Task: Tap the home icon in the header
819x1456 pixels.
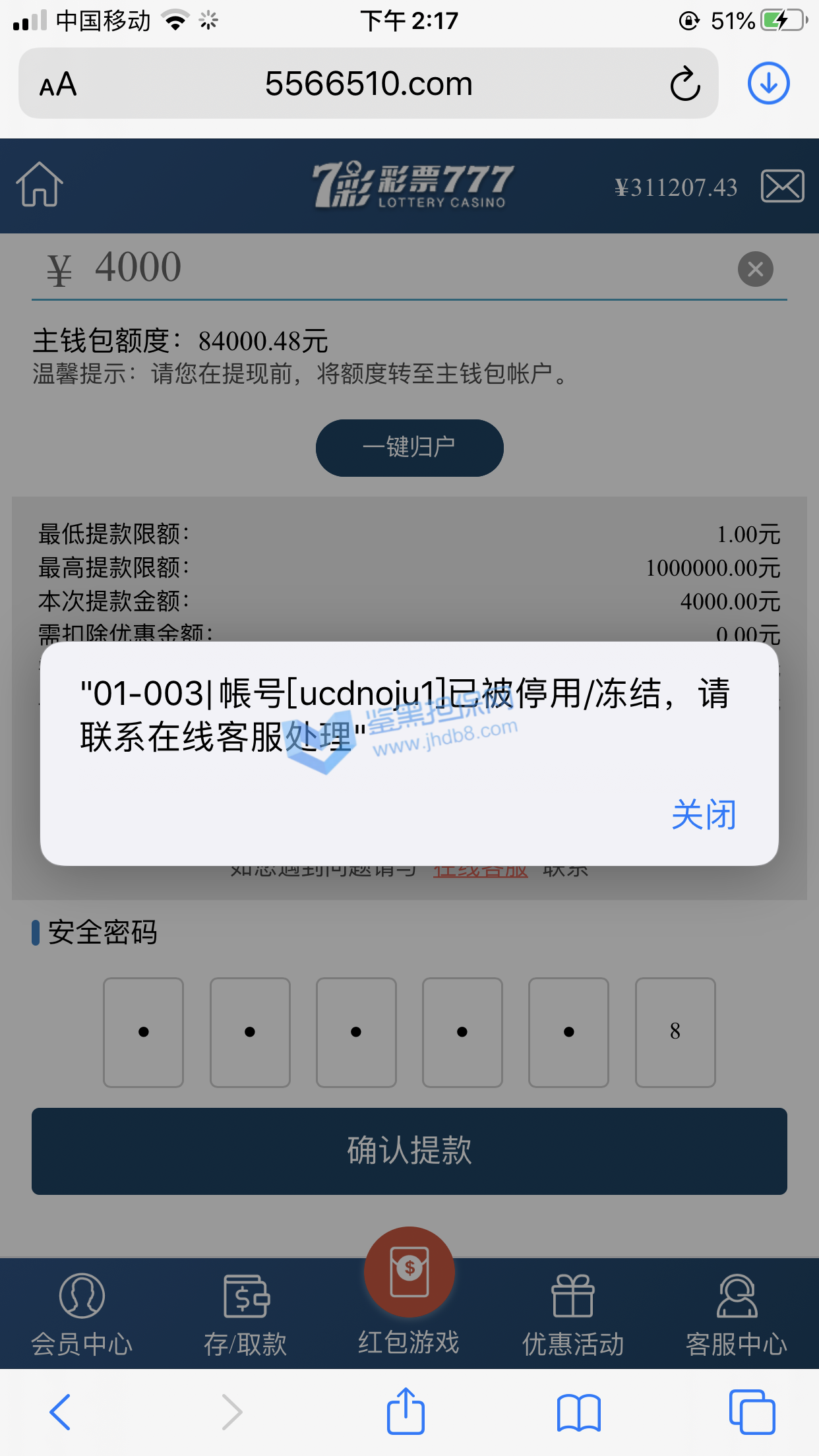Action: coord(40,185)
